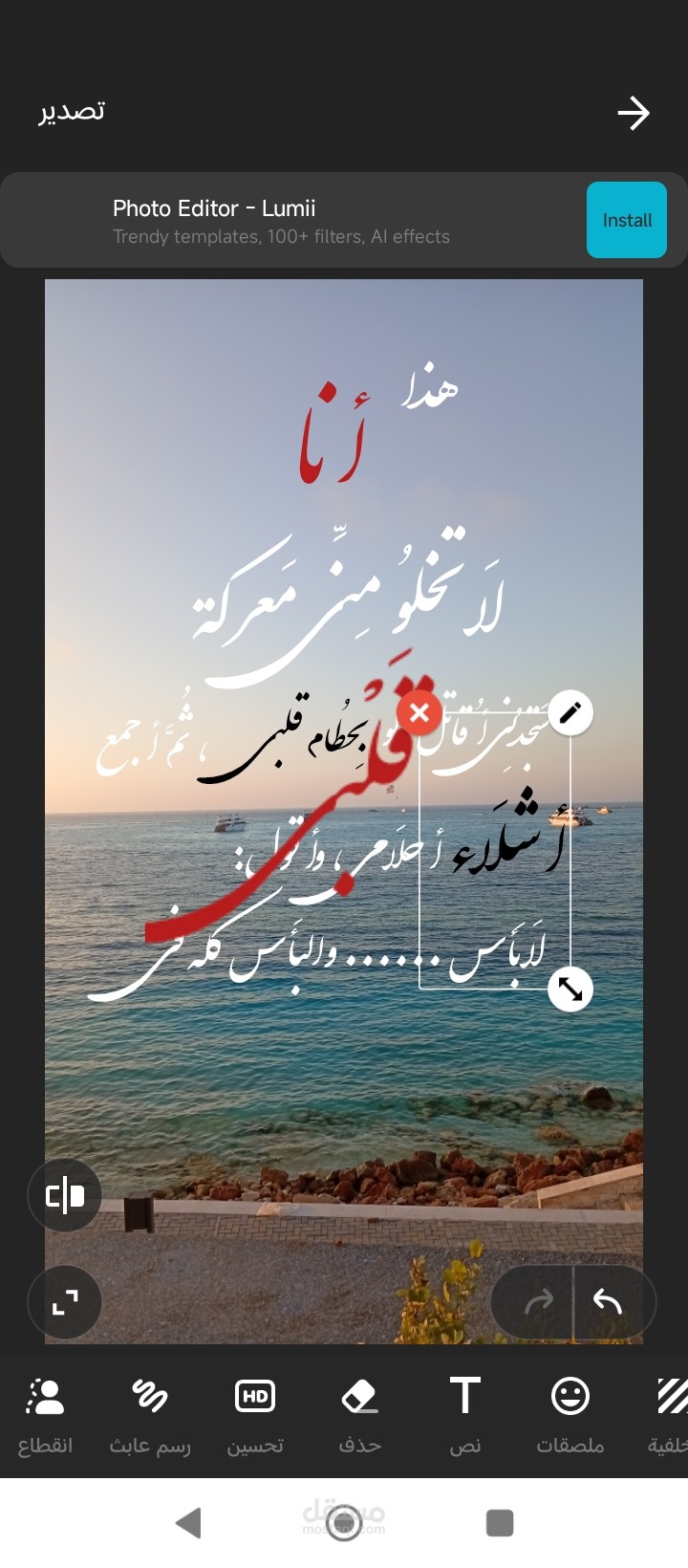The image size is (688, 1568).
Task: Open the خلفية background tool
Action: [x=669, y=1415]
